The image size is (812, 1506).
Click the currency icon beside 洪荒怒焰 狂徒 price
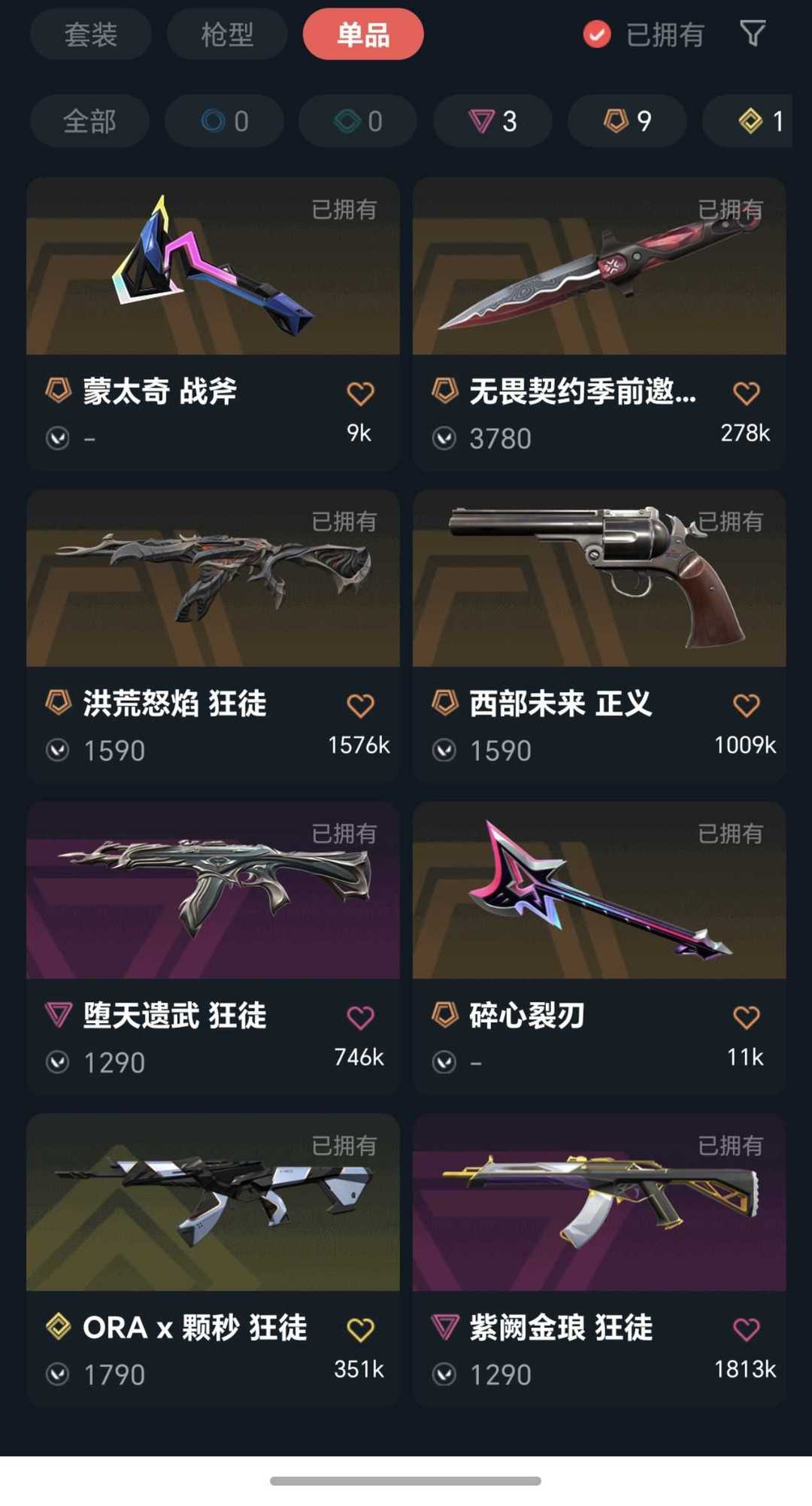59,750
